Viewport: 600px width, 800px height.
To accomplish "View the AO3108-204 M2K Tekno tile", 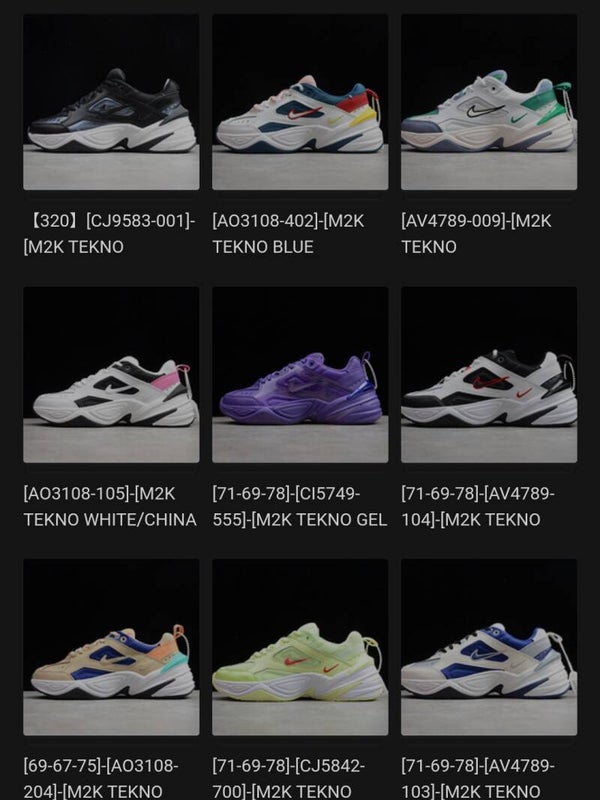I will (111, 648).
